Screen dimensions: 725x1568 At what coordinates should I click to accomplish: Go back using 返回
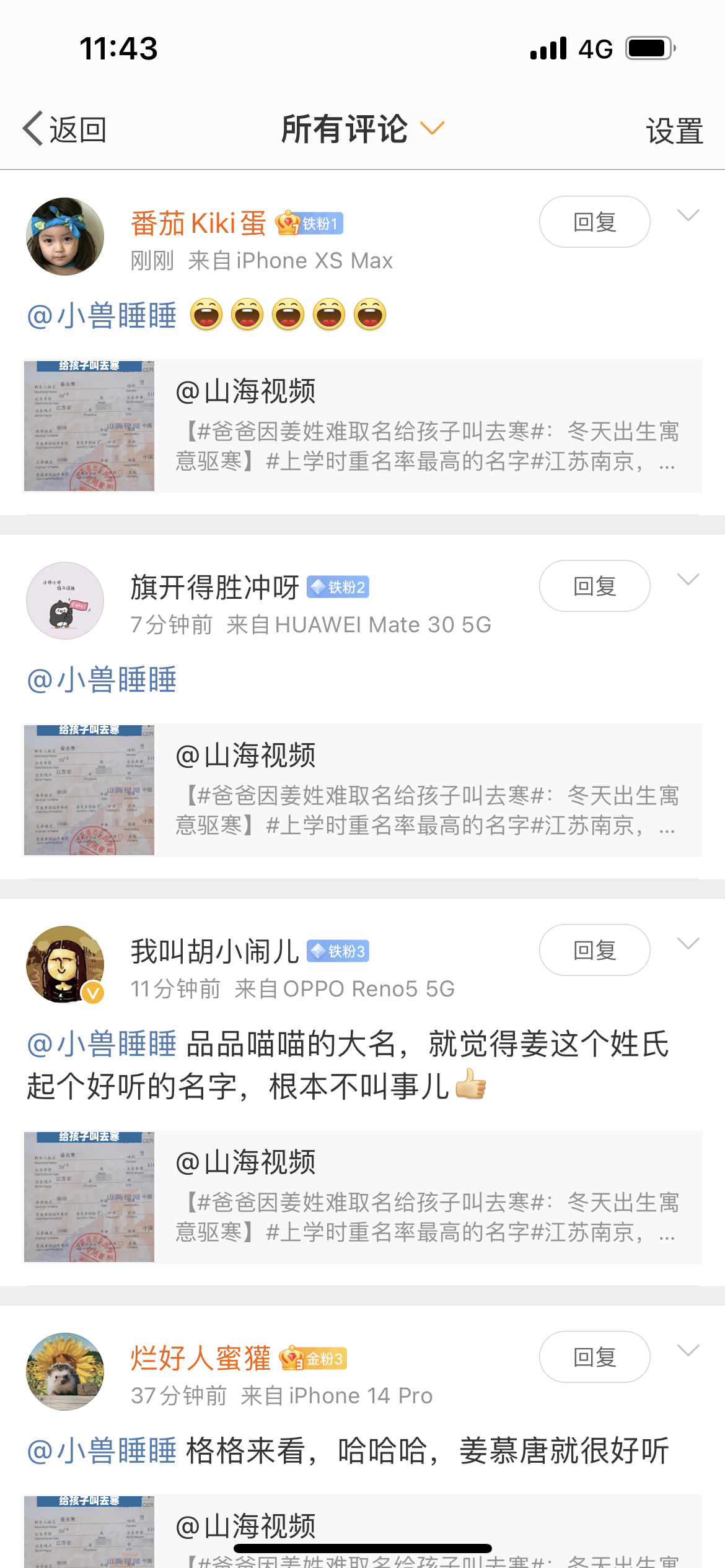[64, 129]
